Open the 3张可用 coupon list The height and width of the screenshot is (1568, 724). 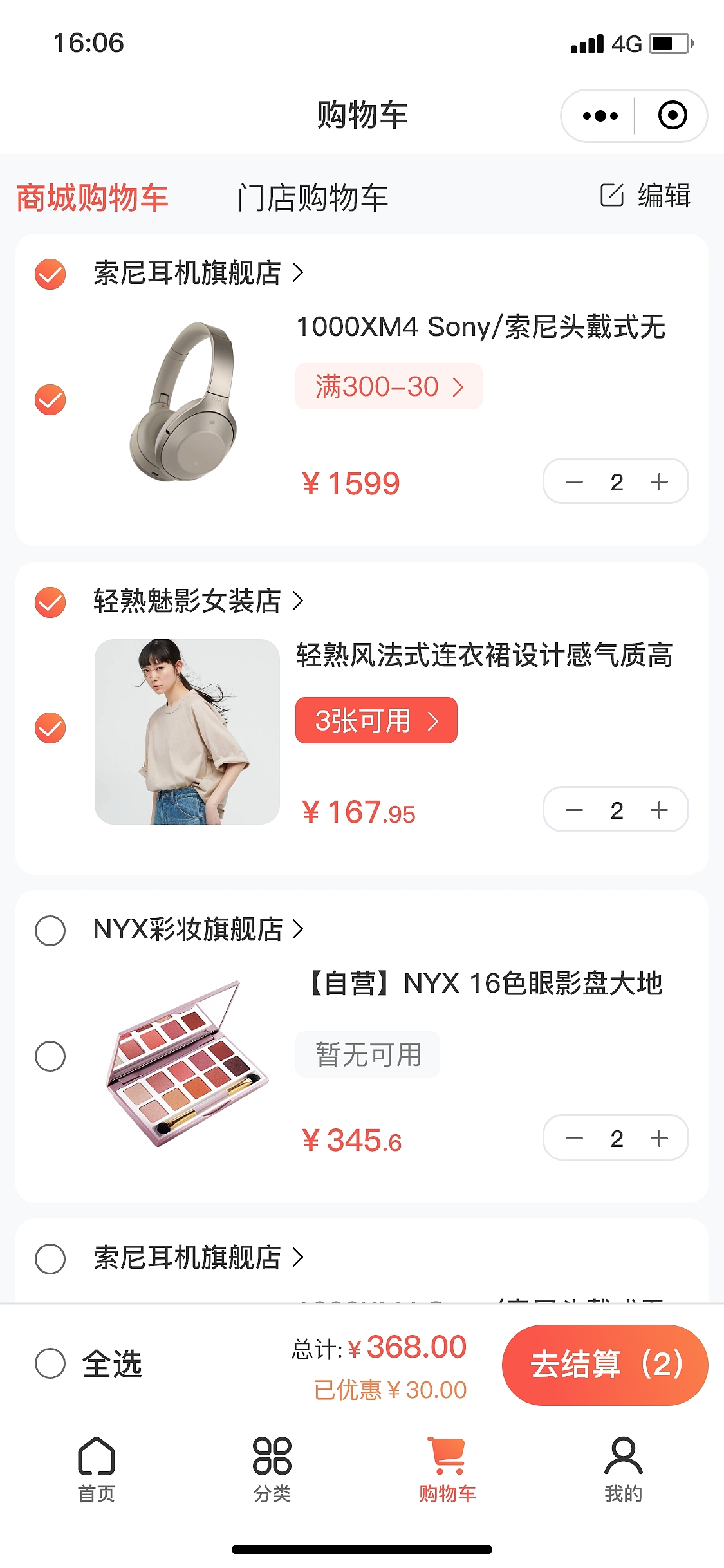click(375, 721)
